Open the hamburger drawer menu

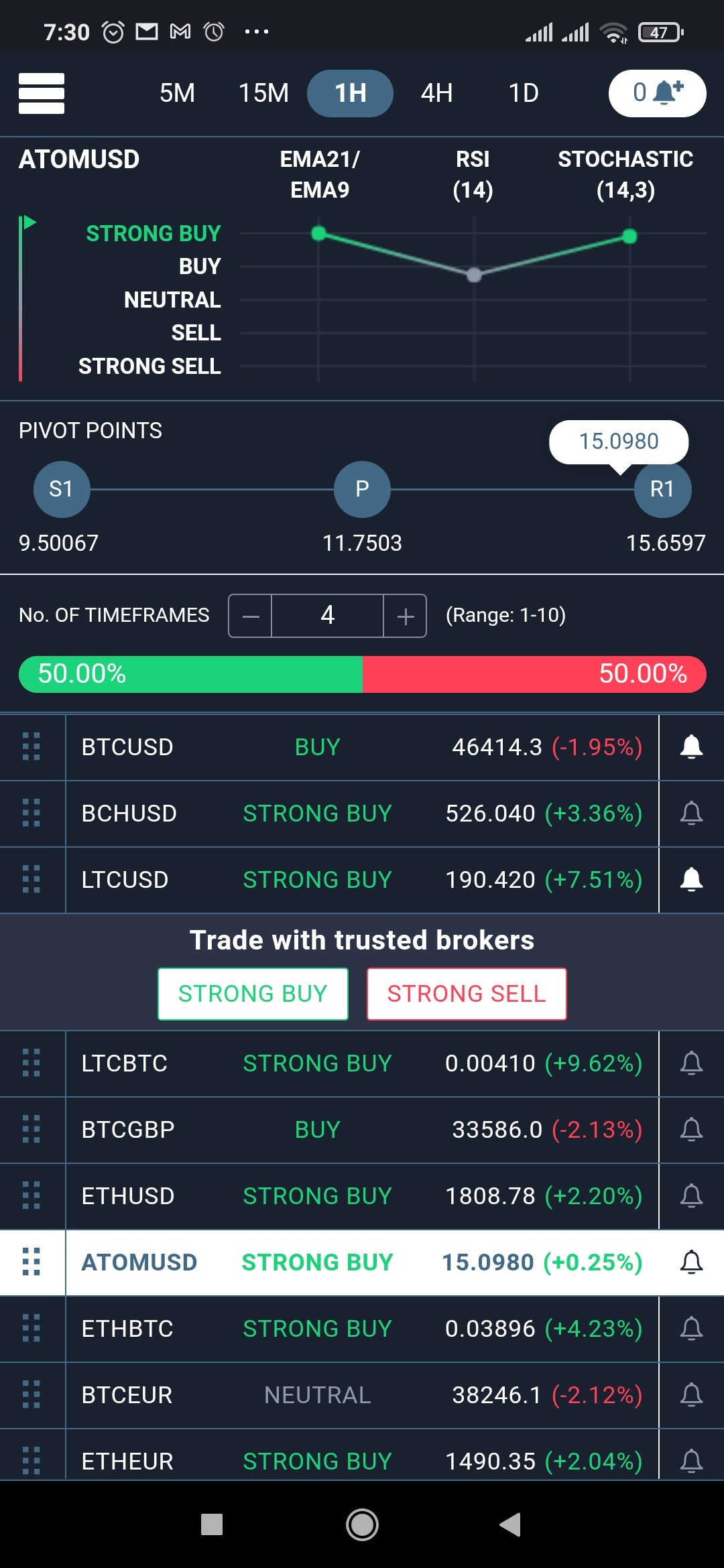point(42,93)
